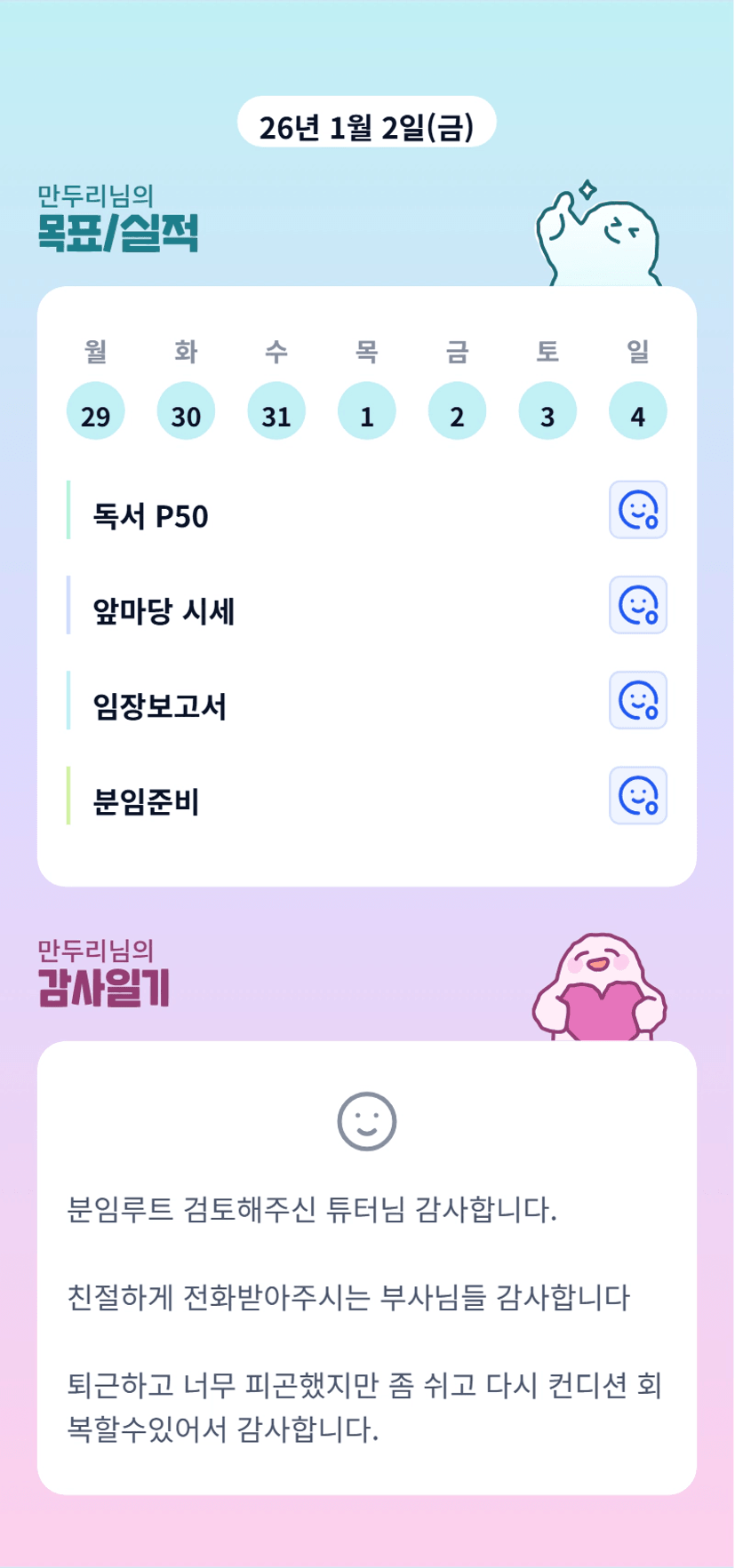Select Friday the 2nd
The image size is (735, 1568).
(457, 411)
